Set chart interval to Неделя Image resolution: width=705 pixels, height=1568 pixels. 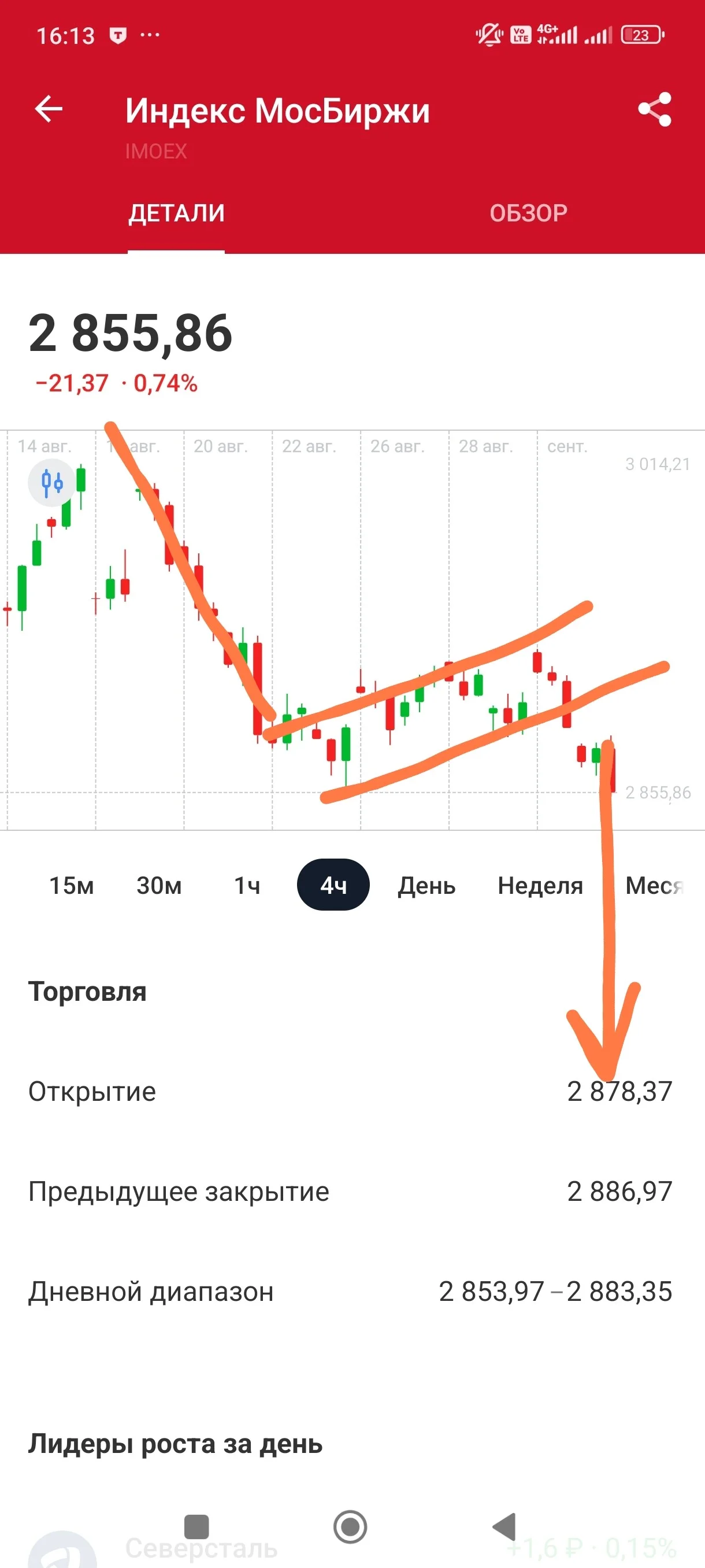540,886
